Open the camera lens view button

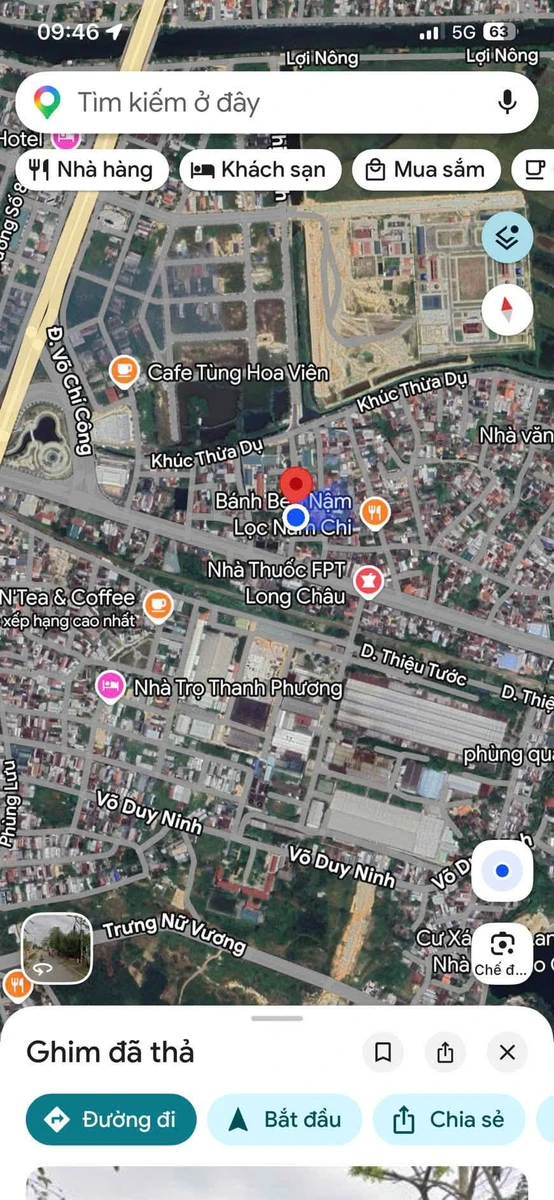pyautogui.click(x=502, y=953)
